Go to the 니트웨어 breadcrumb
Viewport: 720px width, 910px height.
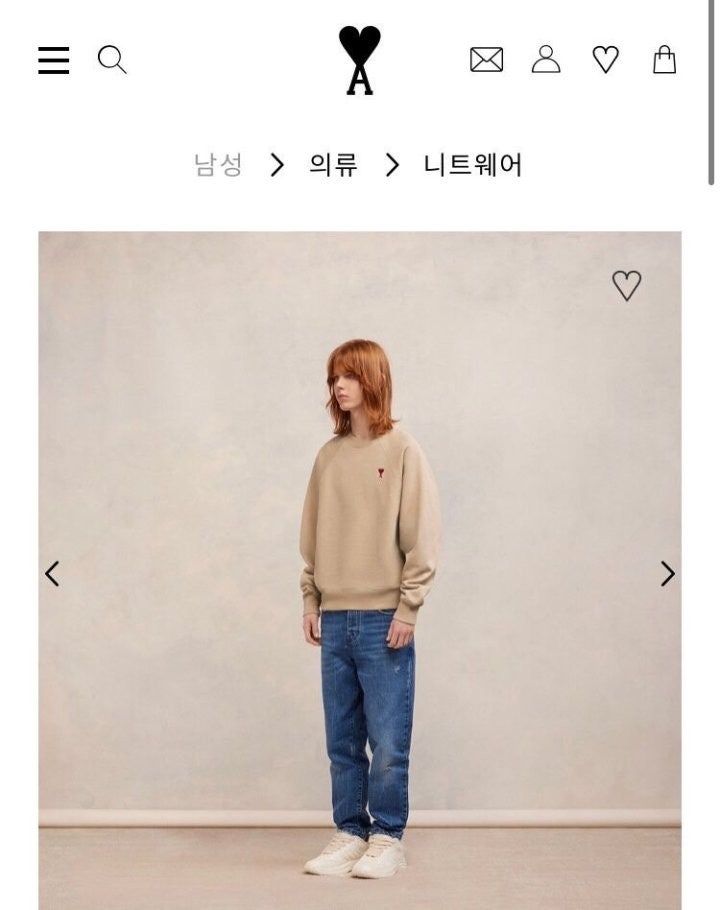point(472,165)
